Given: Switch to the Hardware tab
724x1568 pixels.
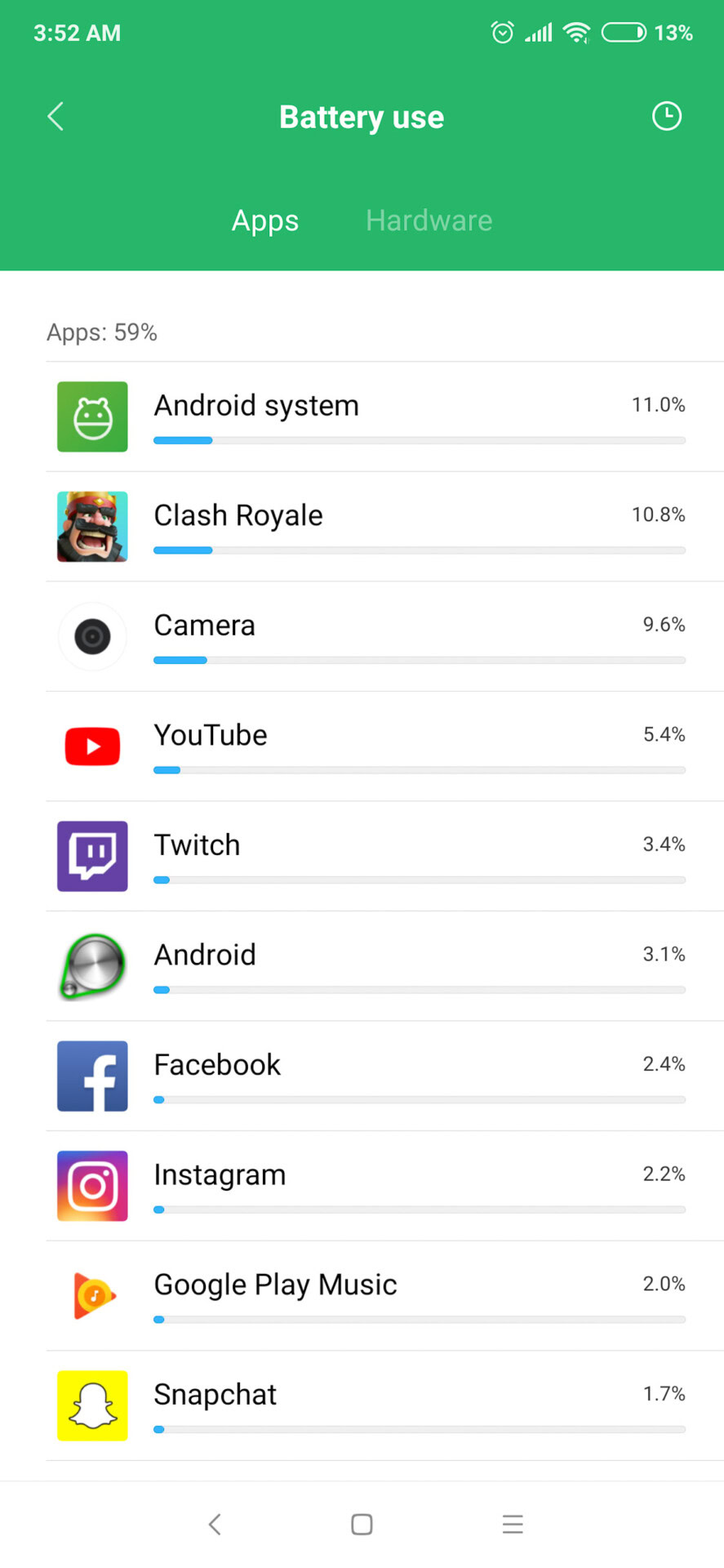Looking at the screenshot, I should [x=429, y=220].
